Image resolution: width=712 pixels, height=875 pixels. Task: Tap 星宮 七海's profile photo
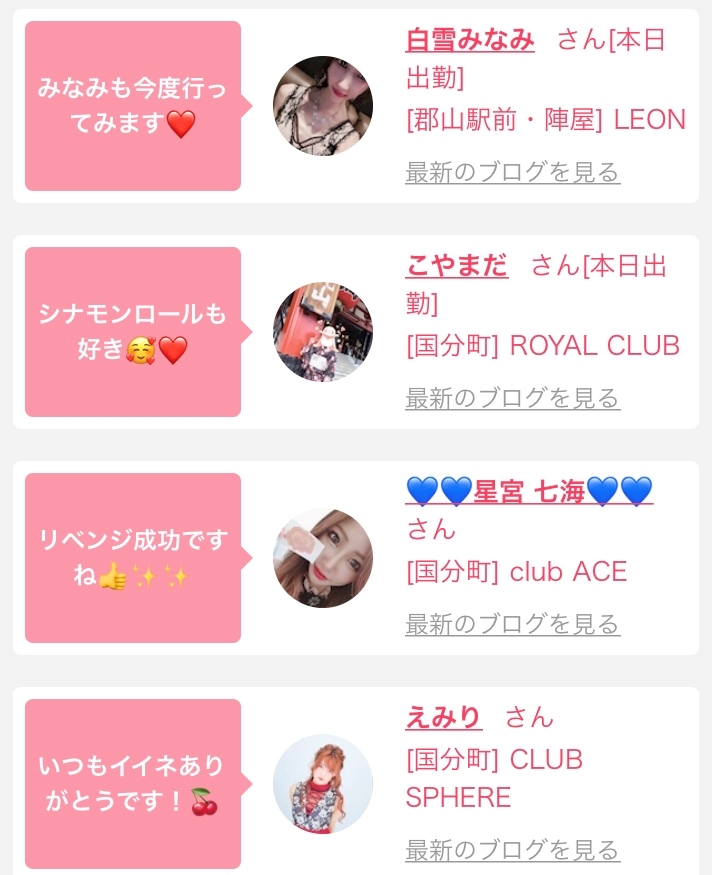click(x=323, y=558)
